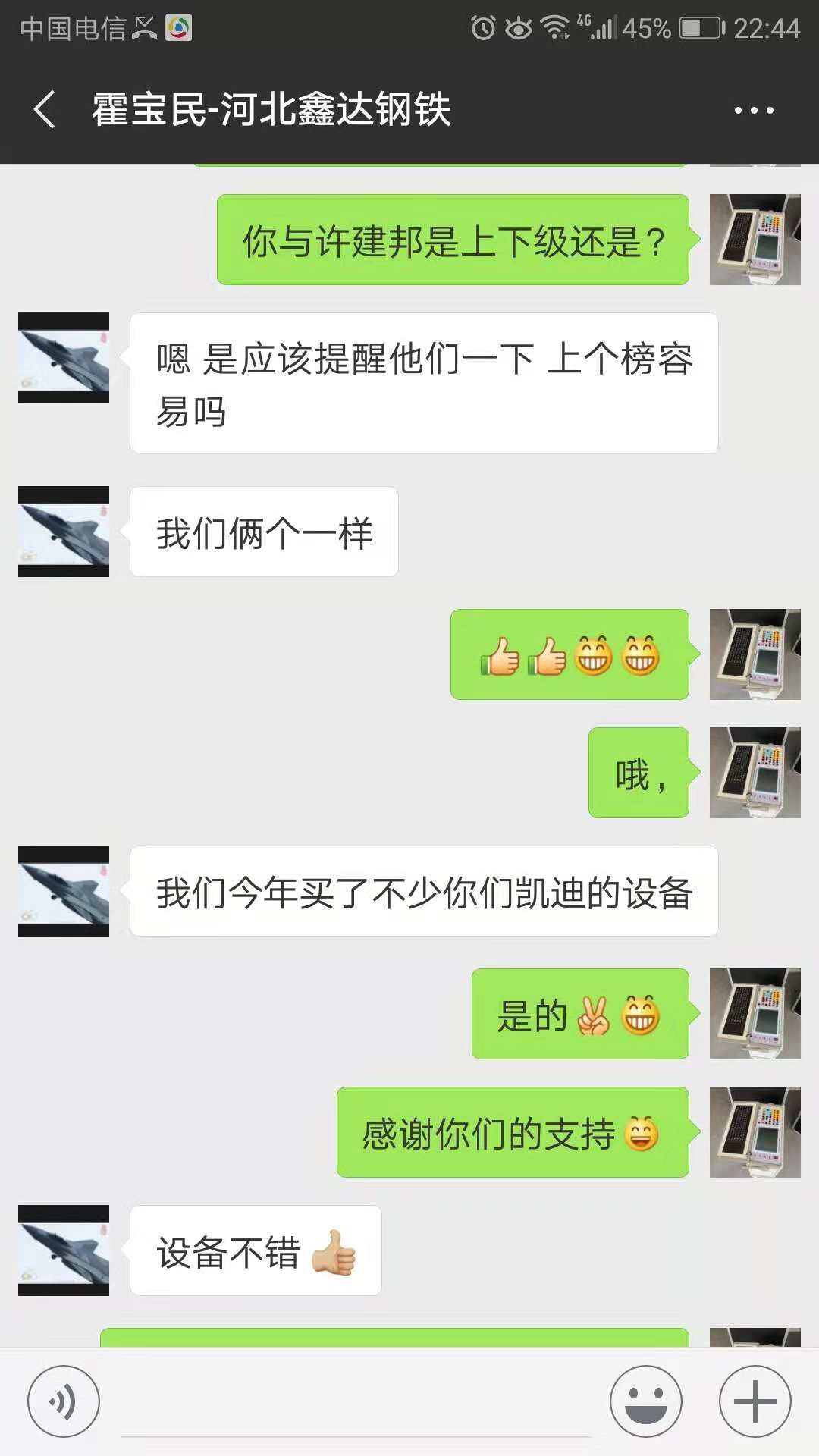Viewport: 819px width, 1456px height.
Task: Open my avatar beside 感谢你们的支持
Action: pyautogui.click(x=755, y=1132)
